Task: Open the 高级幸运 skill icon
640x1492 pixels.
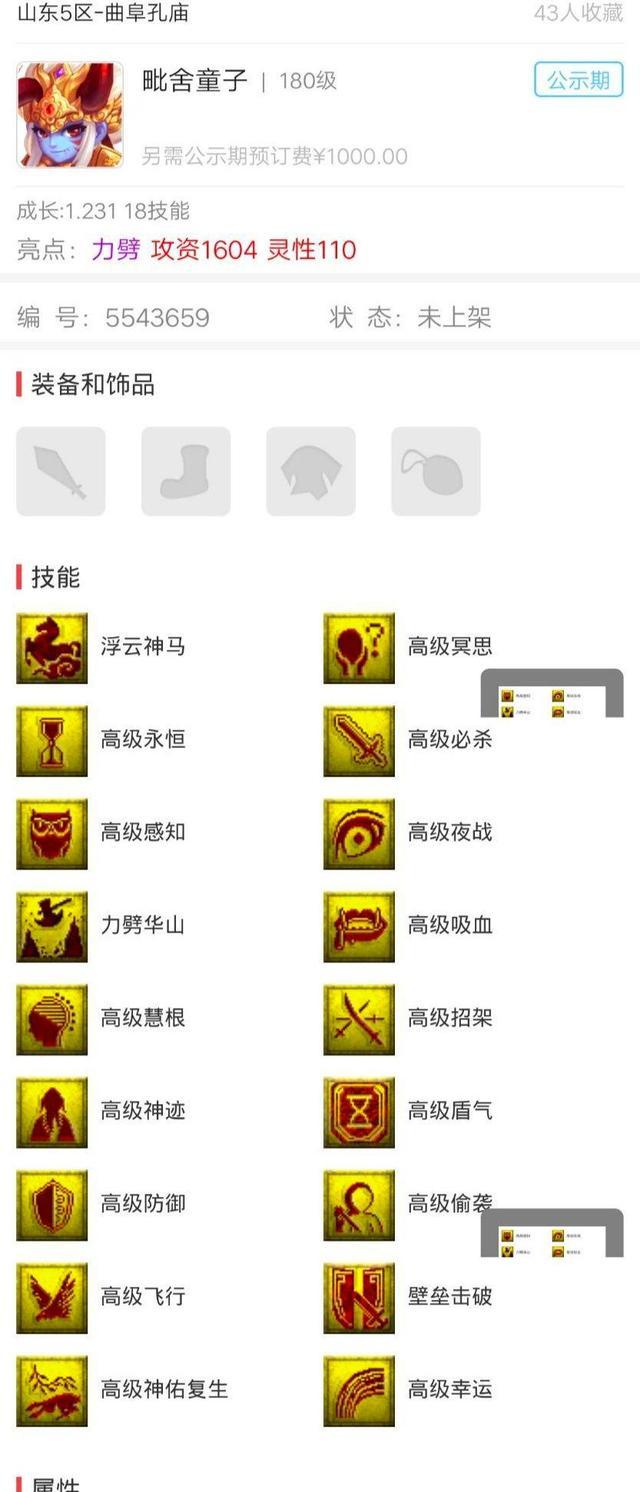Action: click(359, 1391)
